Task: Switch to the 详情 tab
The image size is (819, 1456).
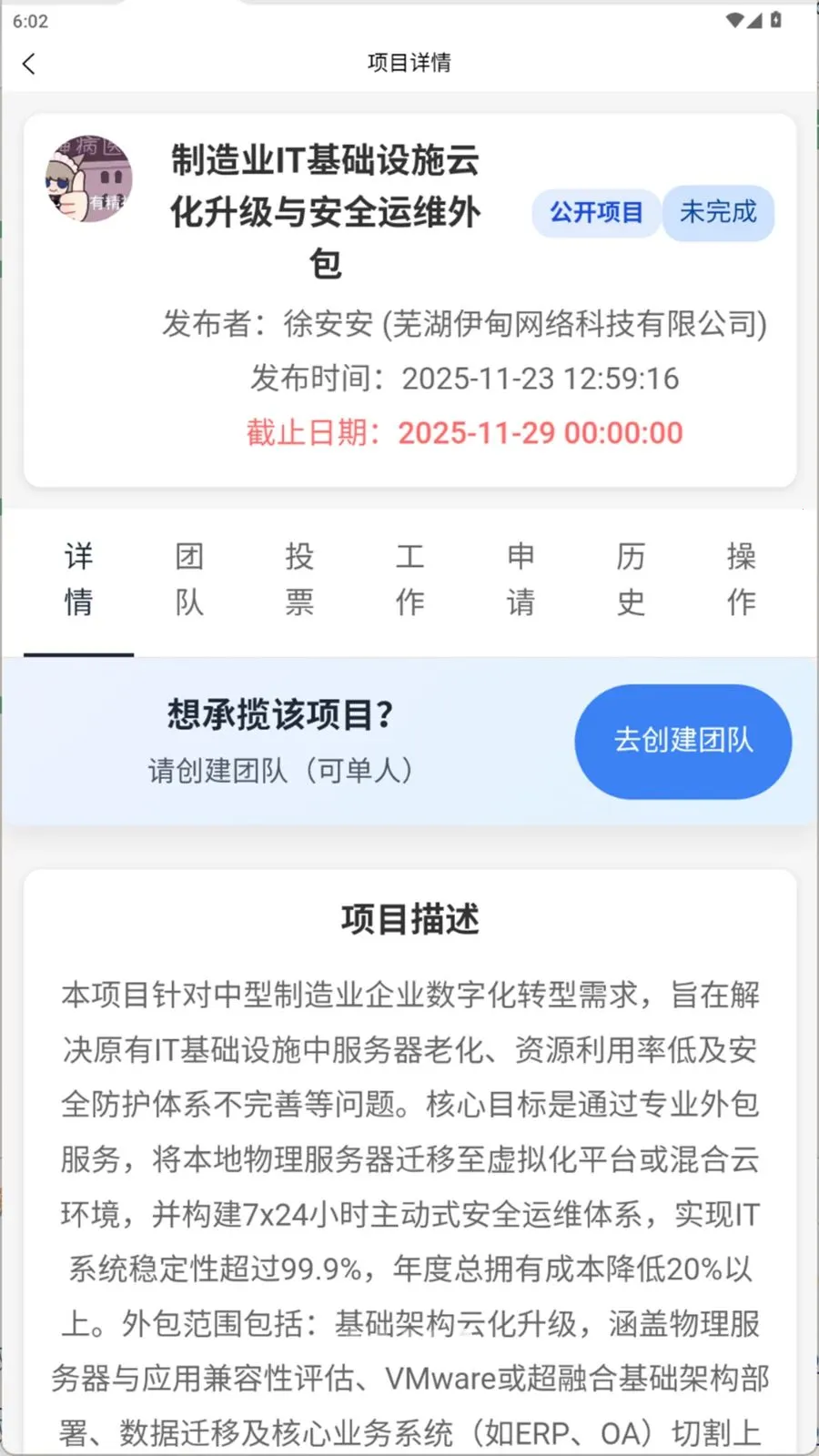Action: coord(78,580)
